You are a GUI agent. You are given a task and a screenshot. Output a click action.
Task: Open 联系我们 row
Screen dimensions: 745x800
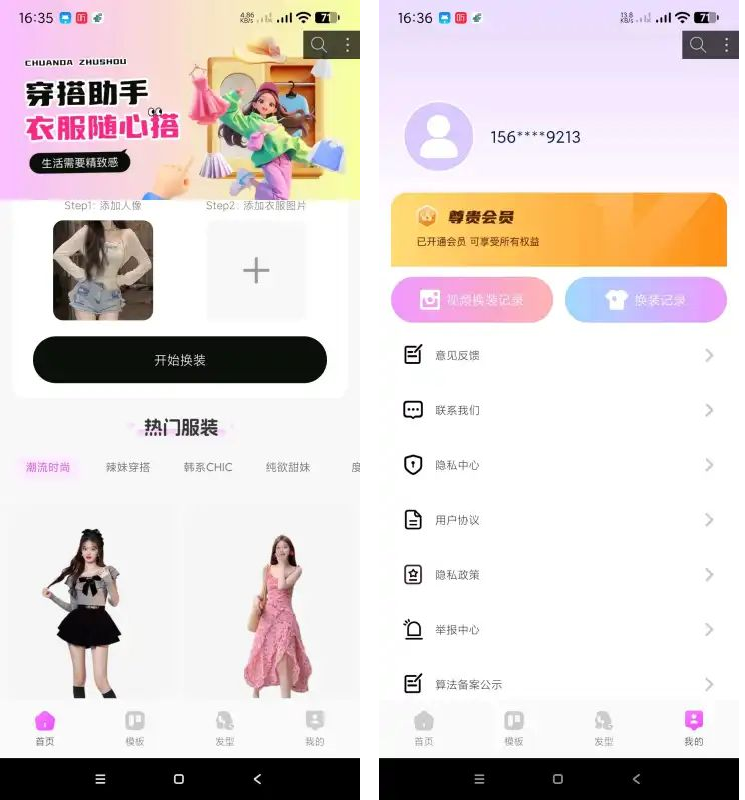558,410
